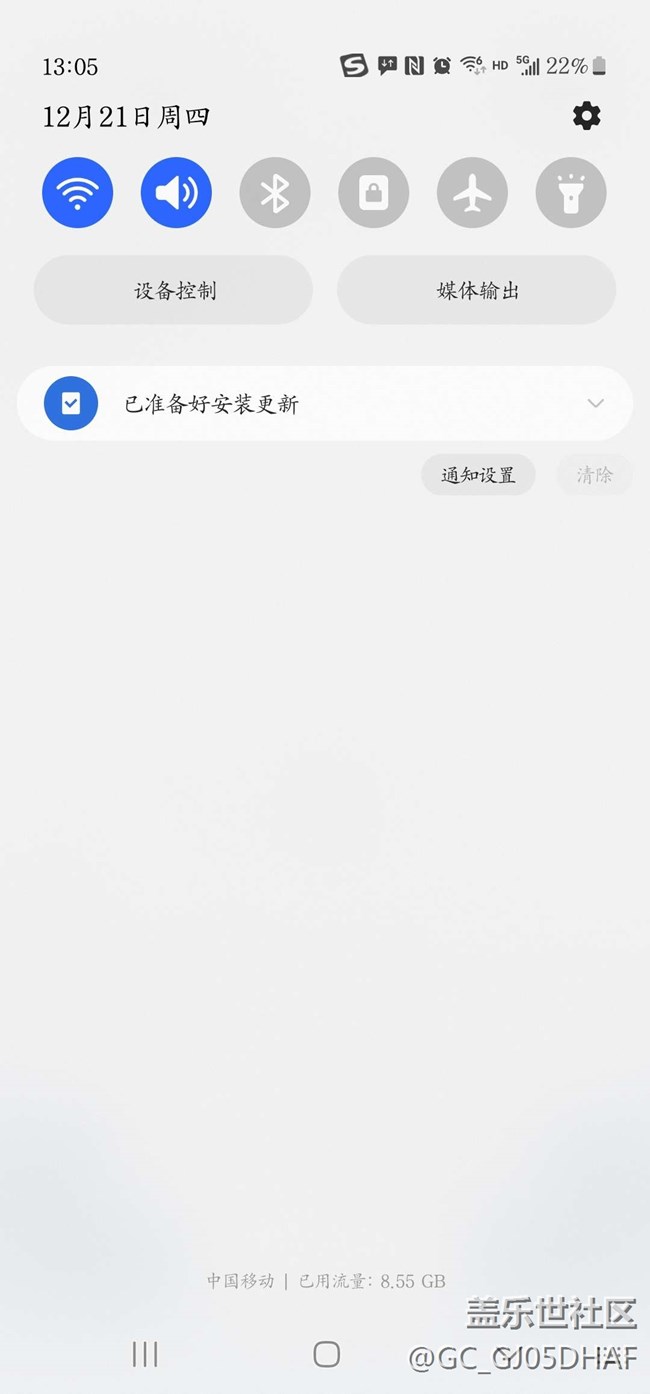Expand the update notification chevron
The height and width of the screenshot is (1394, 650).
pyautogui.click(x=596, y=404)
